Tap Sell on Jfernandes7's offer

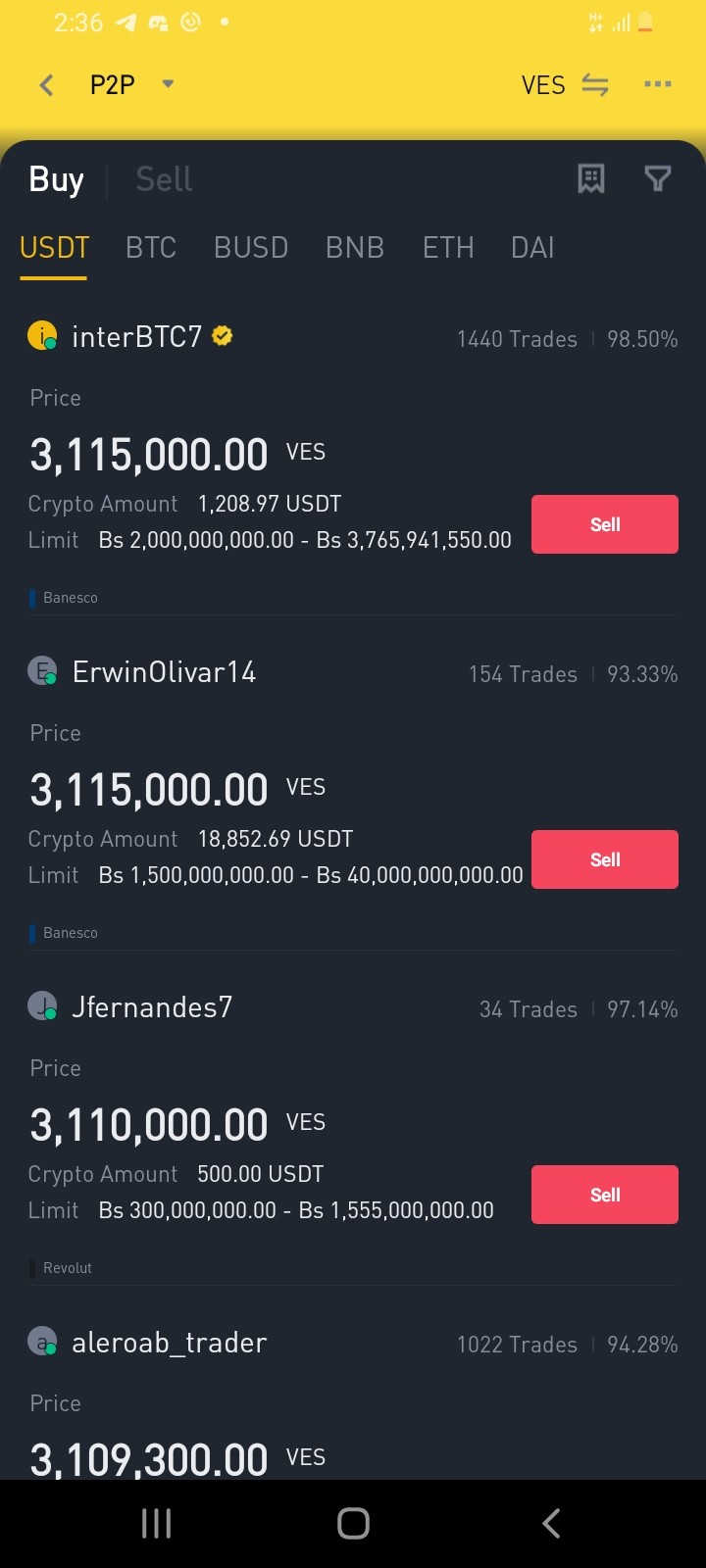click(x=605, y=1195)
